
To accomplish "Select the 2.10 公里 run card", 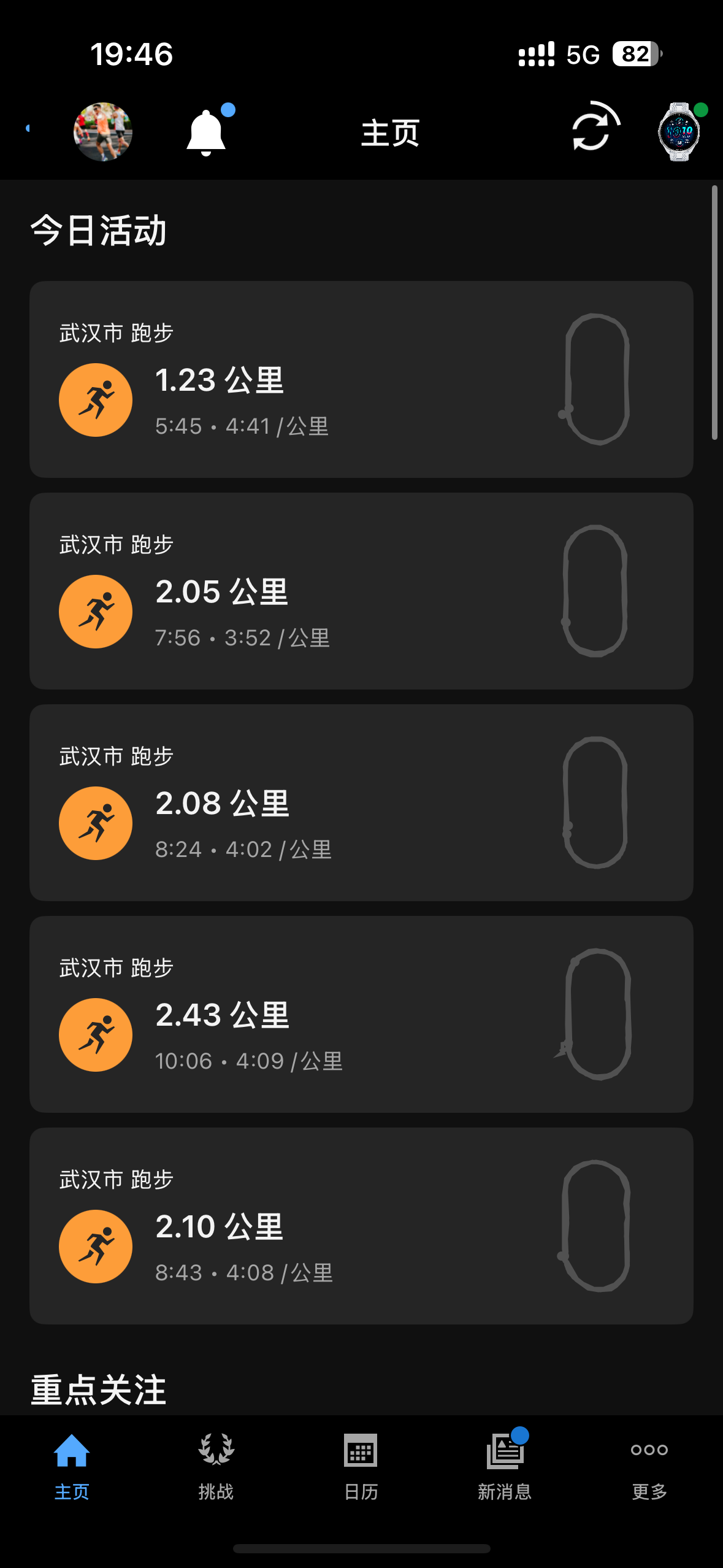I will coord(361,1226).
